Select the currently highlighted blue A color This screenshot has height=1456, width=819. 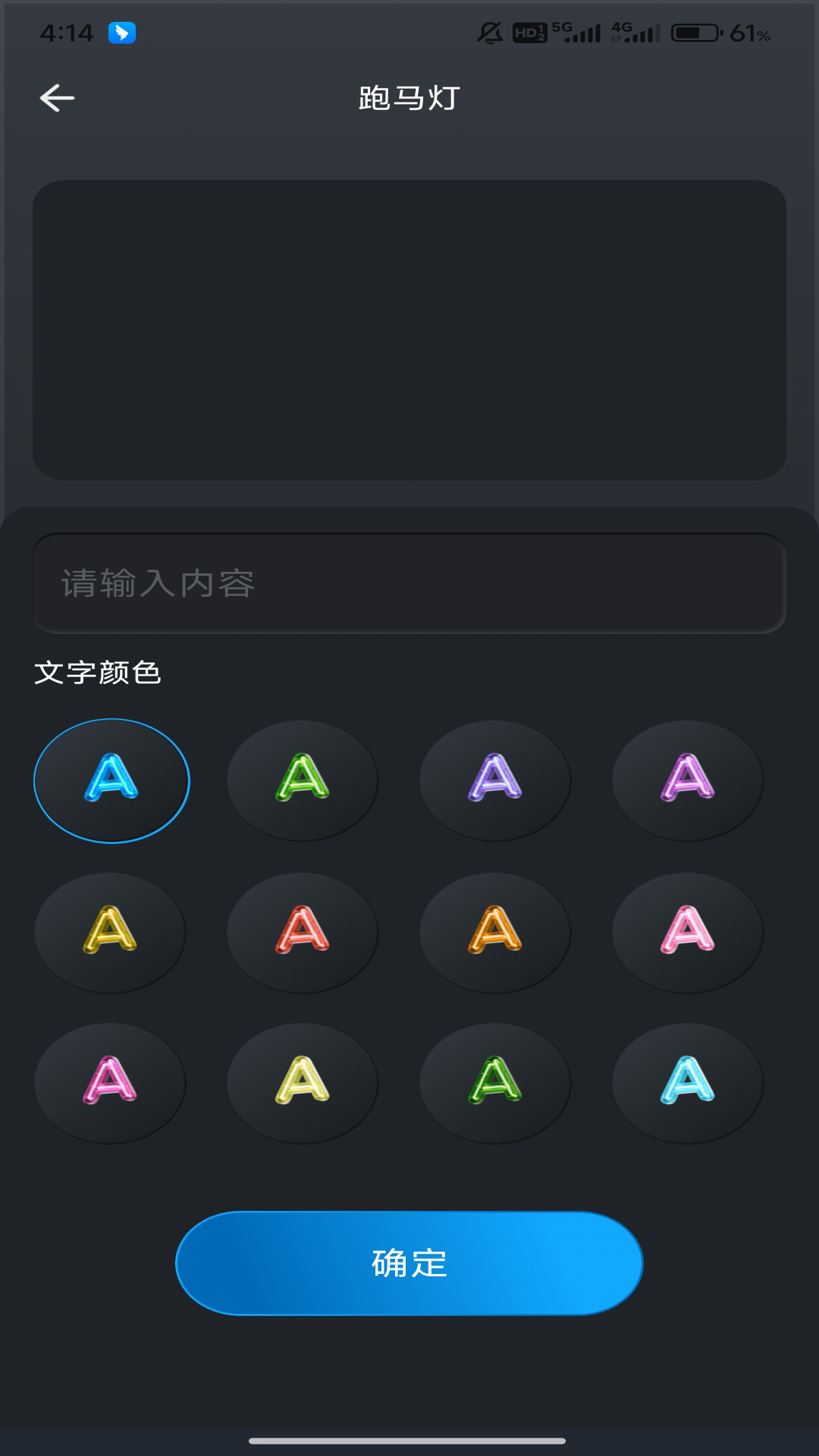pyautogui.click(x=111, y=780)
